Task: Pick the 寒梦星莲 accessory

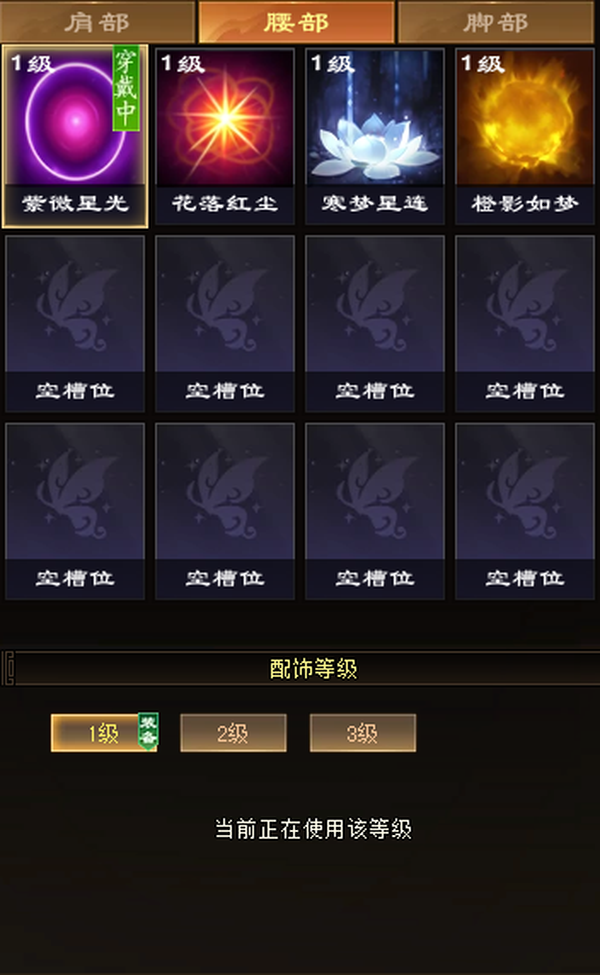Action: click(375, 136)
